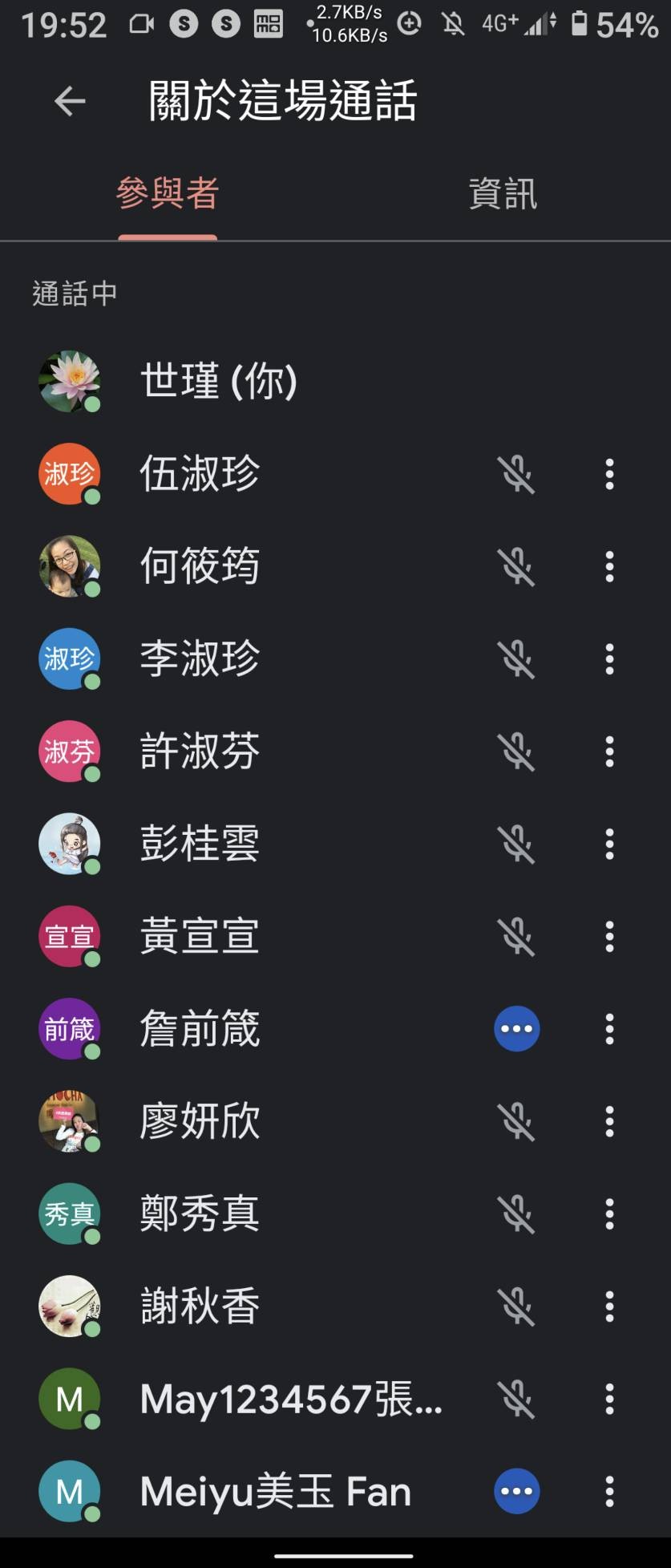Viewport: 671px width, 1568px height.
Task: Open more options for 彭桂雲
Action: 609,845
